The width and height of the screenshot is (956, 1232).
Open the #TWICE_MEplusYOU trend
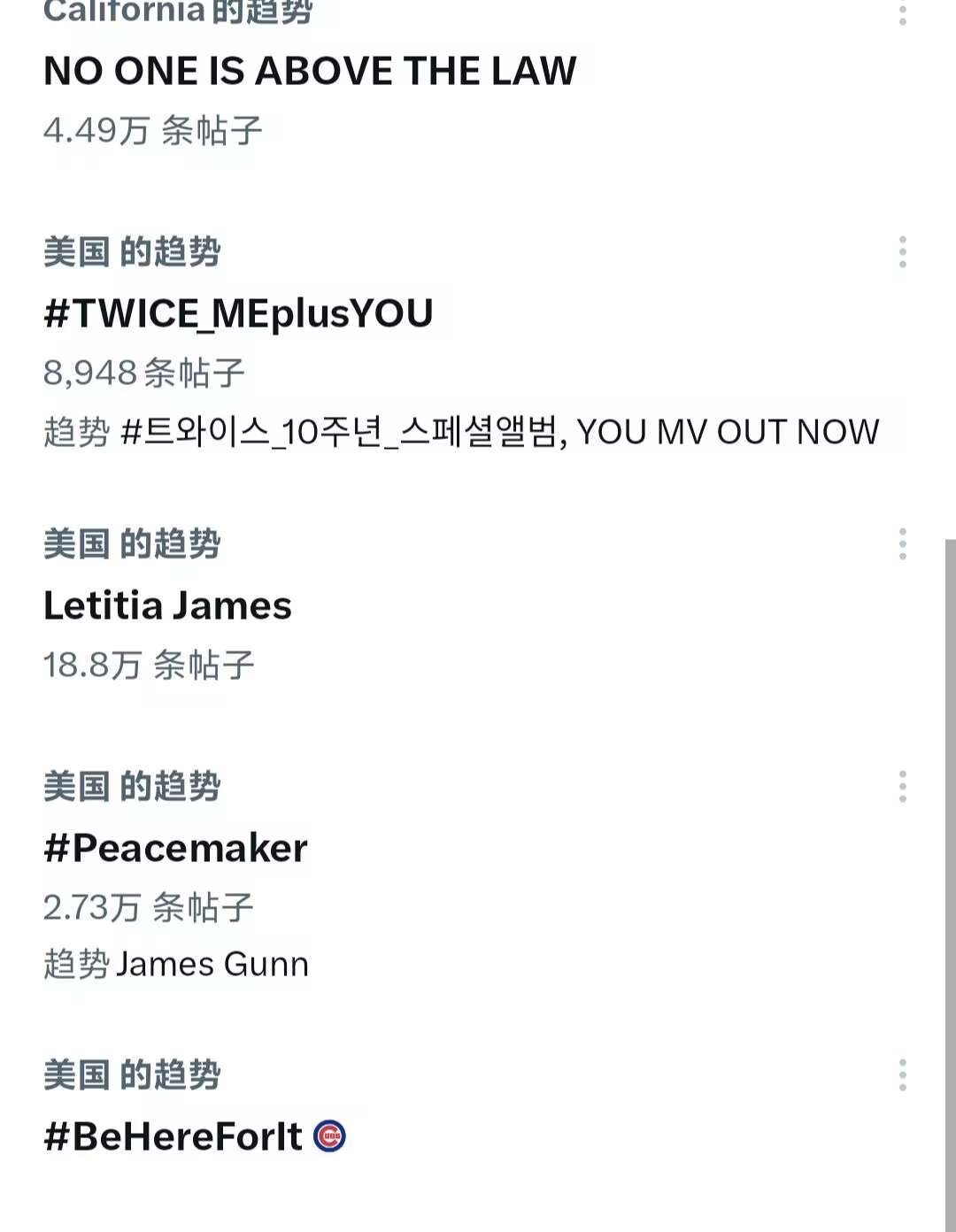pyautogui.click(x=238, y=314)
